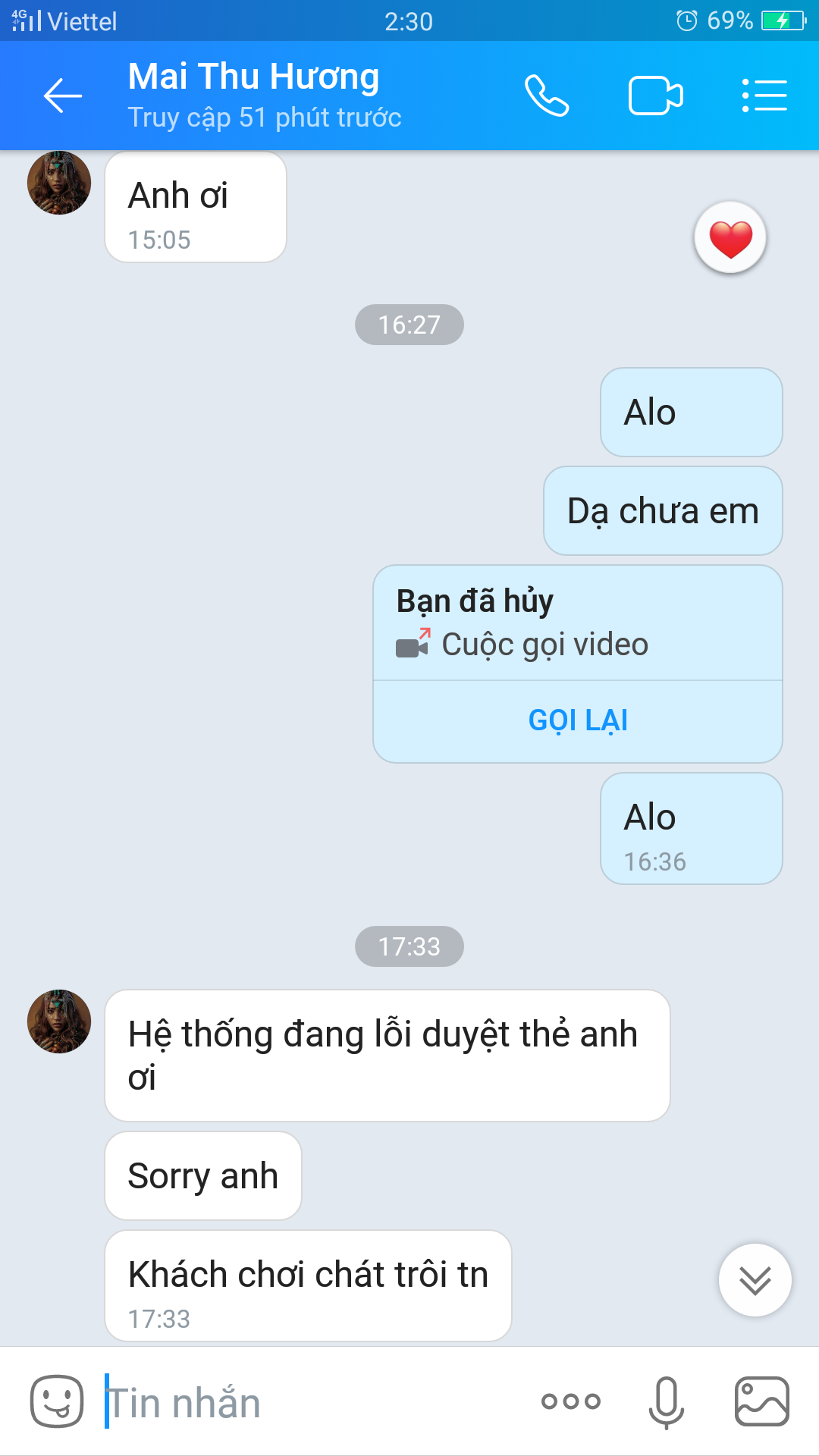Image resolution: width=819 pixels, height=1456 pixels.
Task: Tap GỌI LẠI to redial video call
Action: [578, 720]
